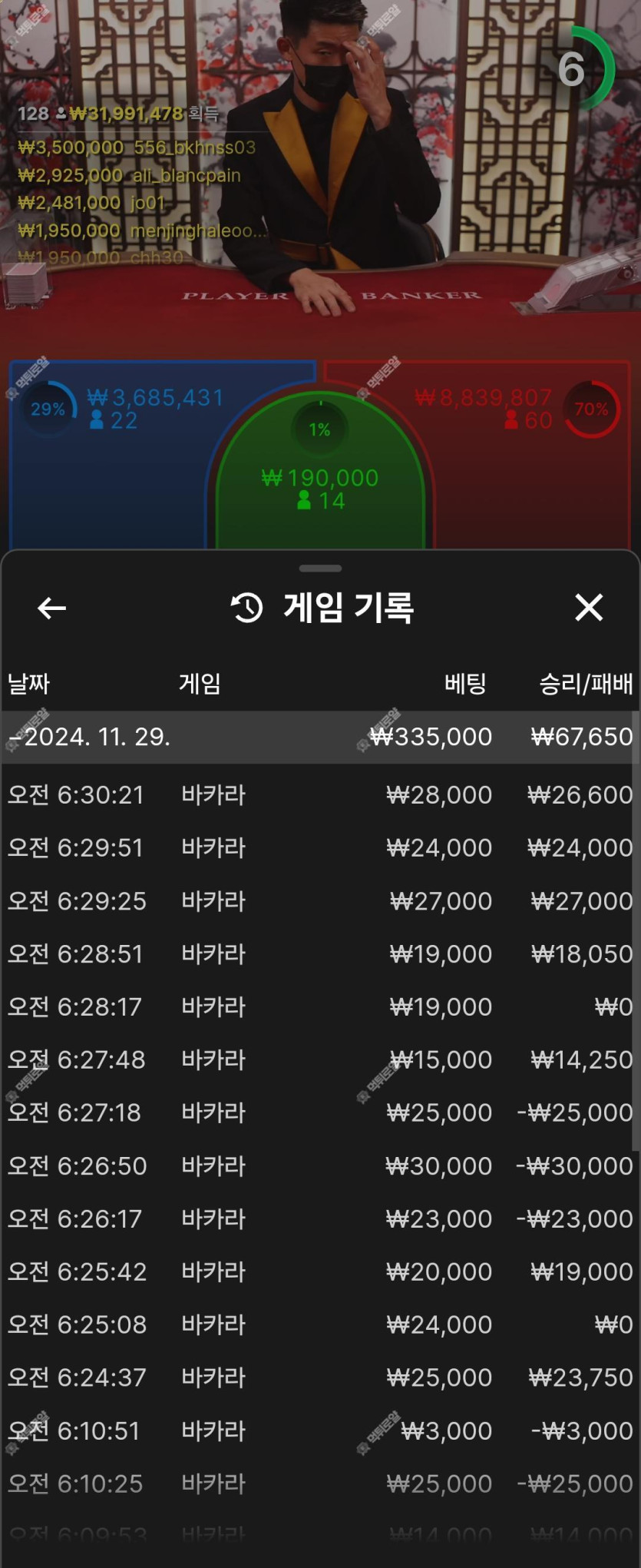
Task: Bet on the blue Player area
Action: tap(107, 476)
